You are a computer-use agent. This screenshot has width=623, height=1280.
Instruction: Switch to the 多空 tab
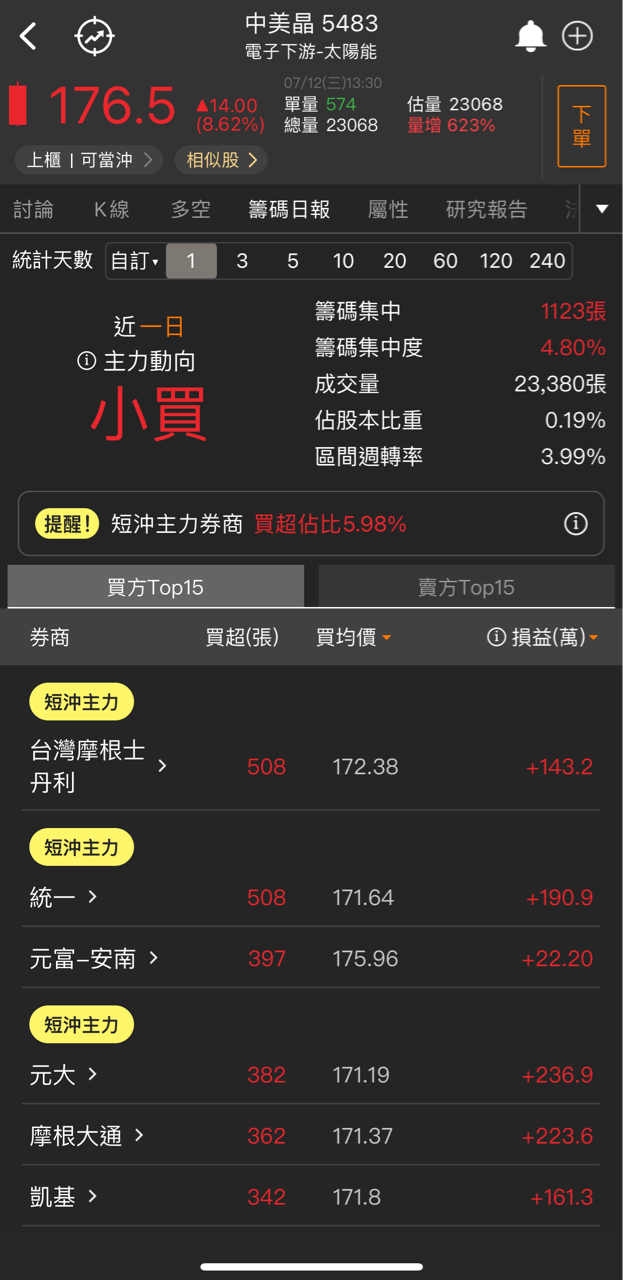click(x=190, y=209)
